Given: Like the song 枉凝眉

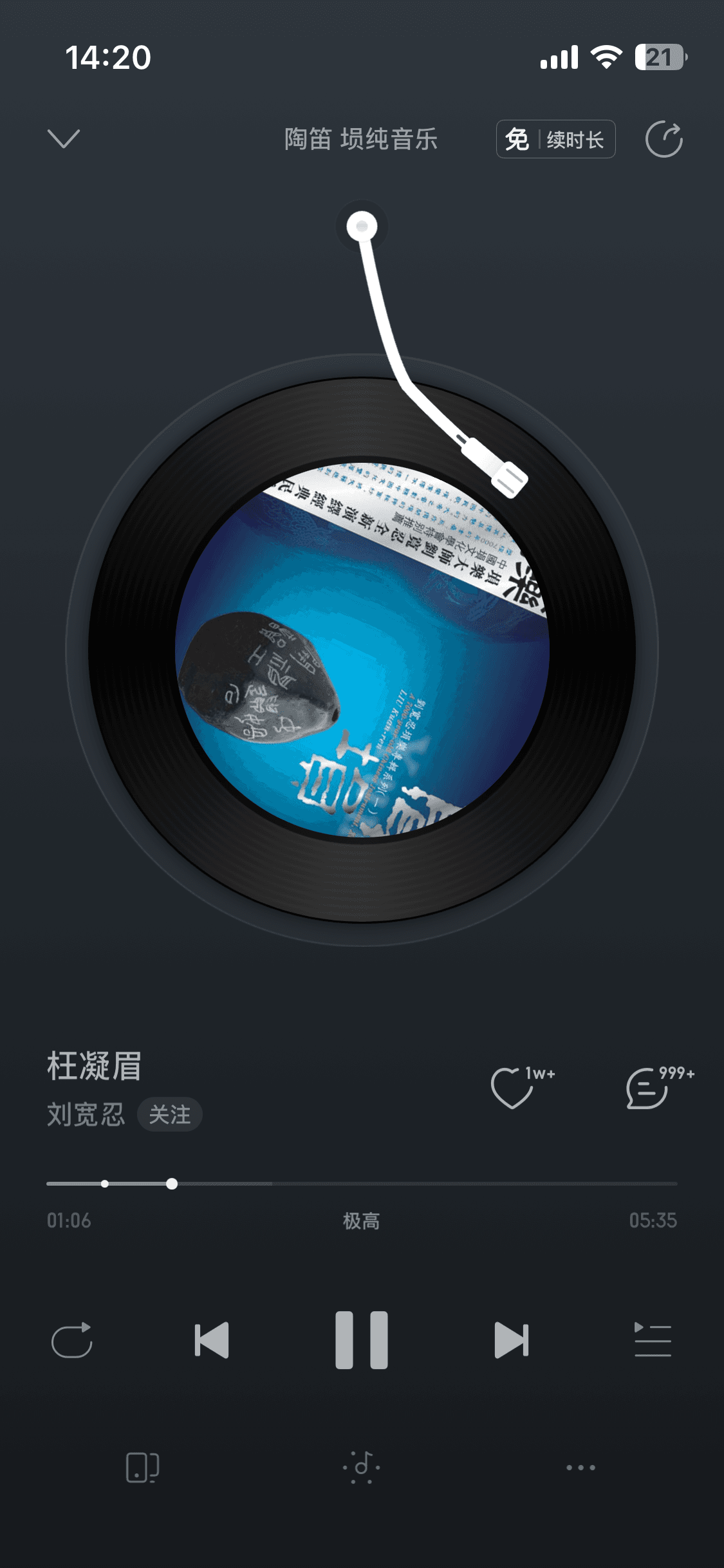Looking at the screenshot, I should (512, 1088).
